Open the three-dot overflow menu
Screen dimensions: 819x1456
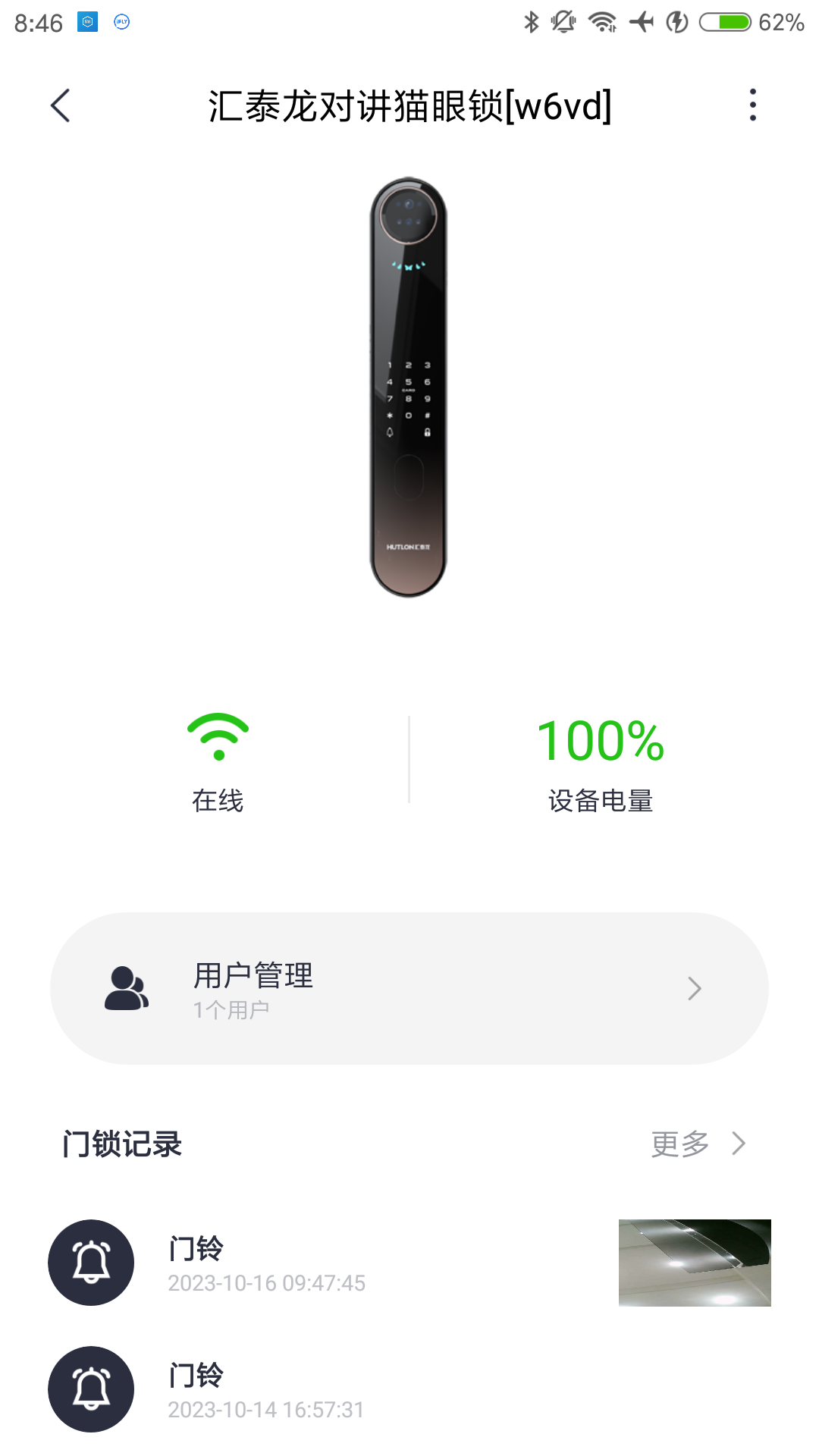pyautogui.click(x=752, y=105)
